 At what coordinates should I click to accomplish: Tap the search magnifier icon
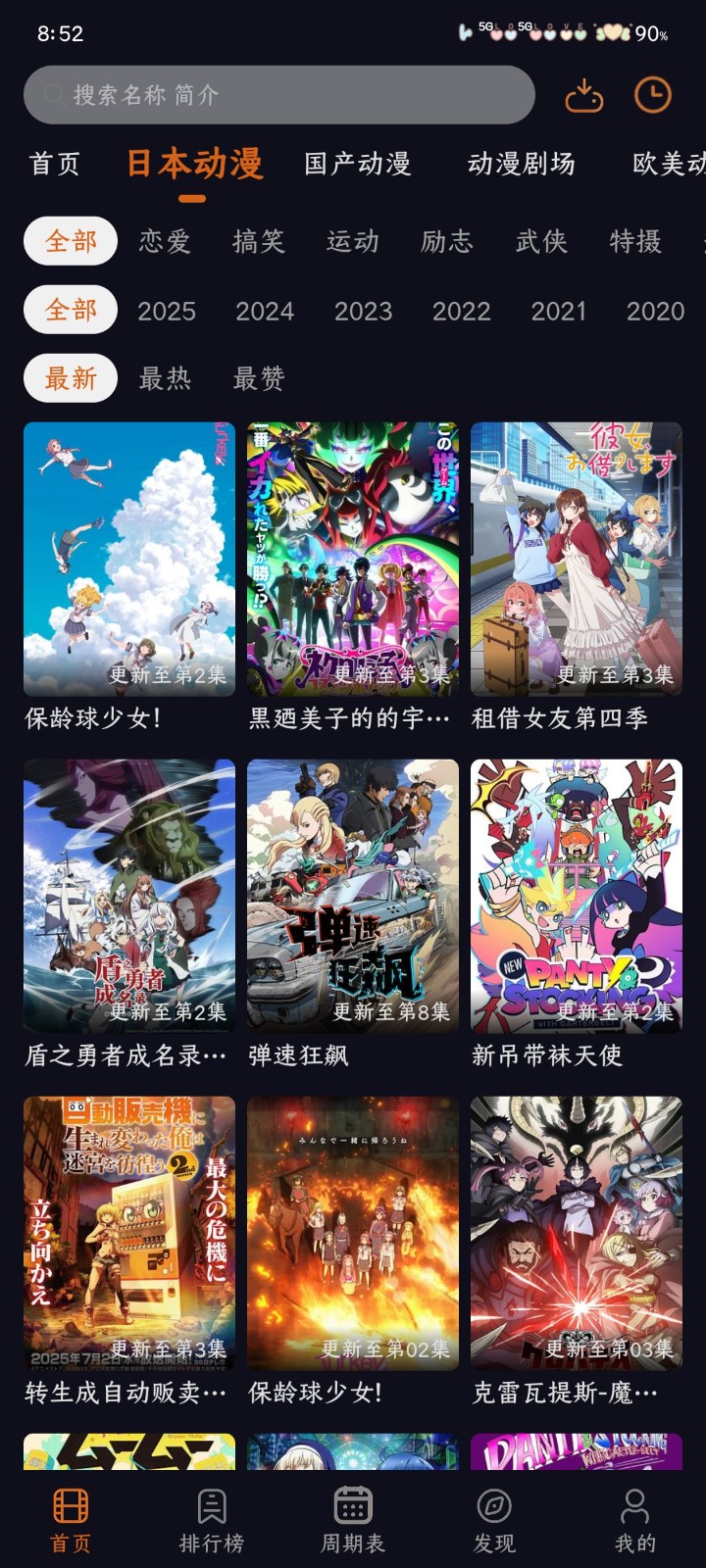pos(53,95)
